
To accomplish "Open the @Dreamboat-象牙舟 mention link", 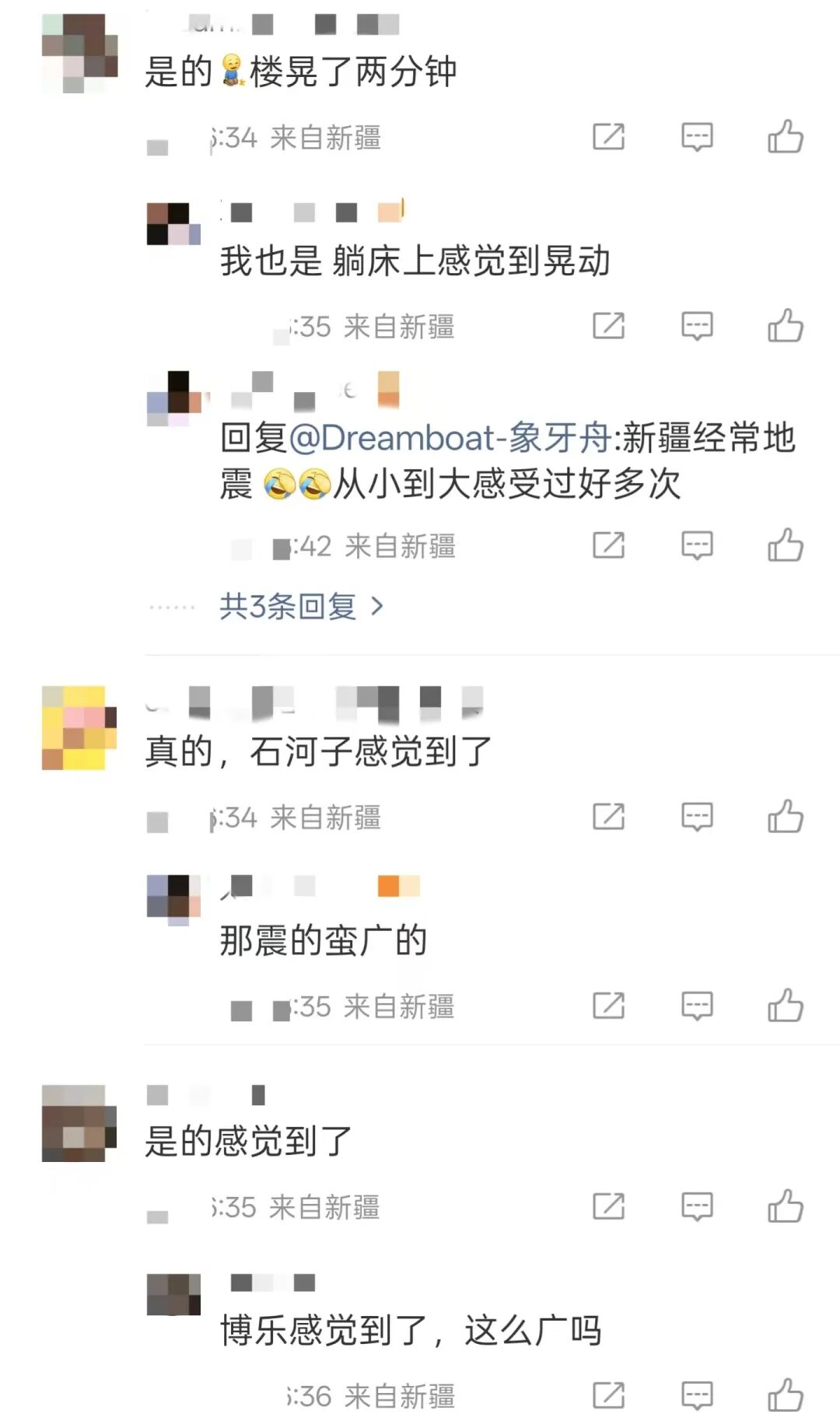I will click(x=450, y=438).
